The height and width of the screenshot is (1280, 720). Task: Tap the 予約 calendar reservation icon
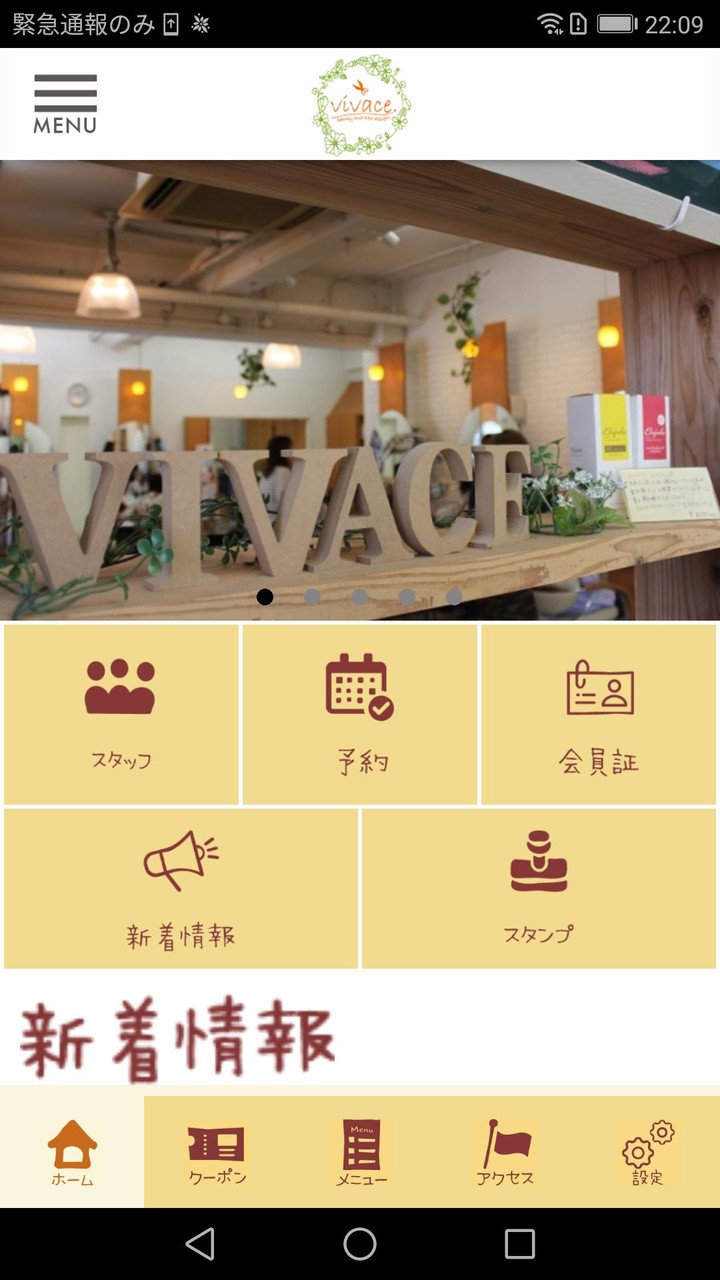tap(358, 713)
